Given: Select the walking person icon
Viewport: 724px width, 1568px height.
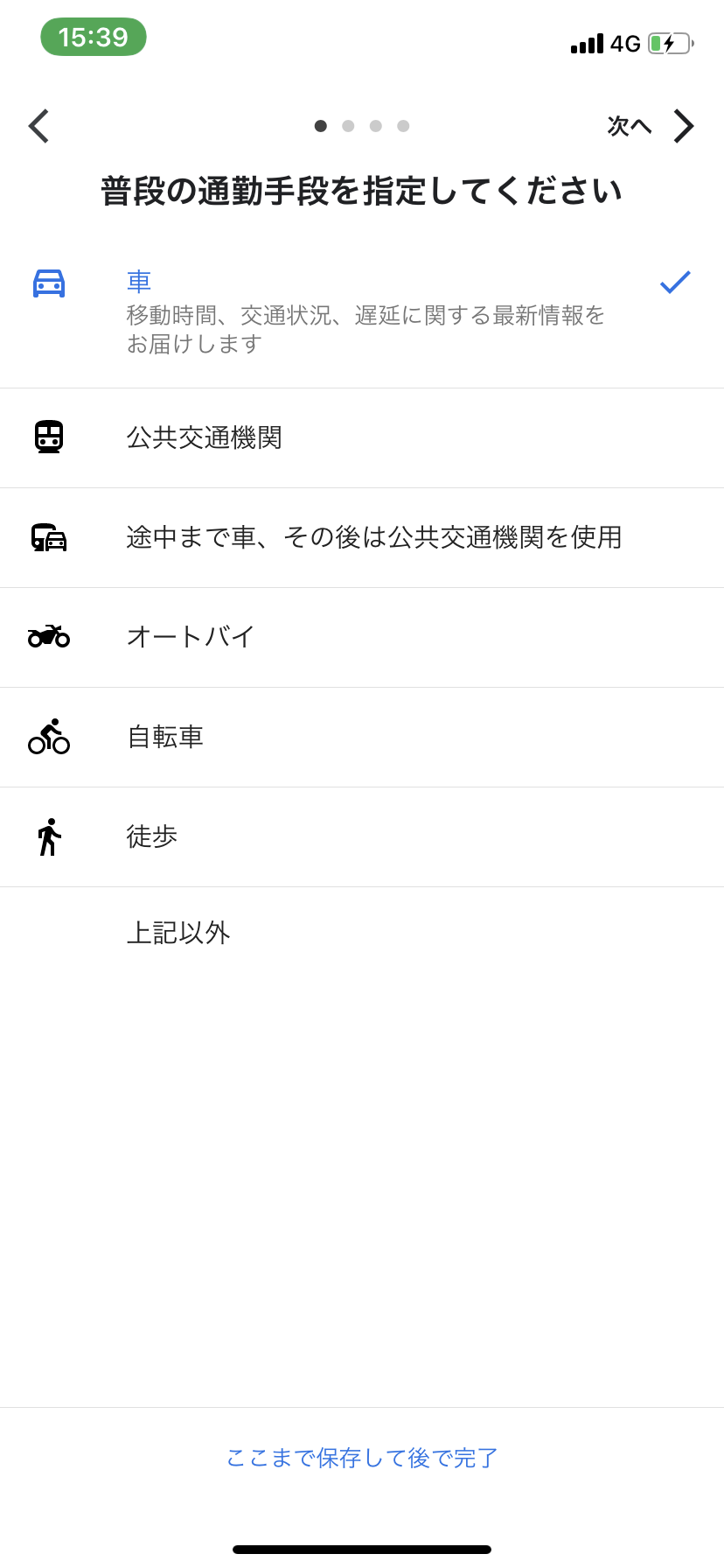Looking at the screenshot, I should tap(50, 836).
